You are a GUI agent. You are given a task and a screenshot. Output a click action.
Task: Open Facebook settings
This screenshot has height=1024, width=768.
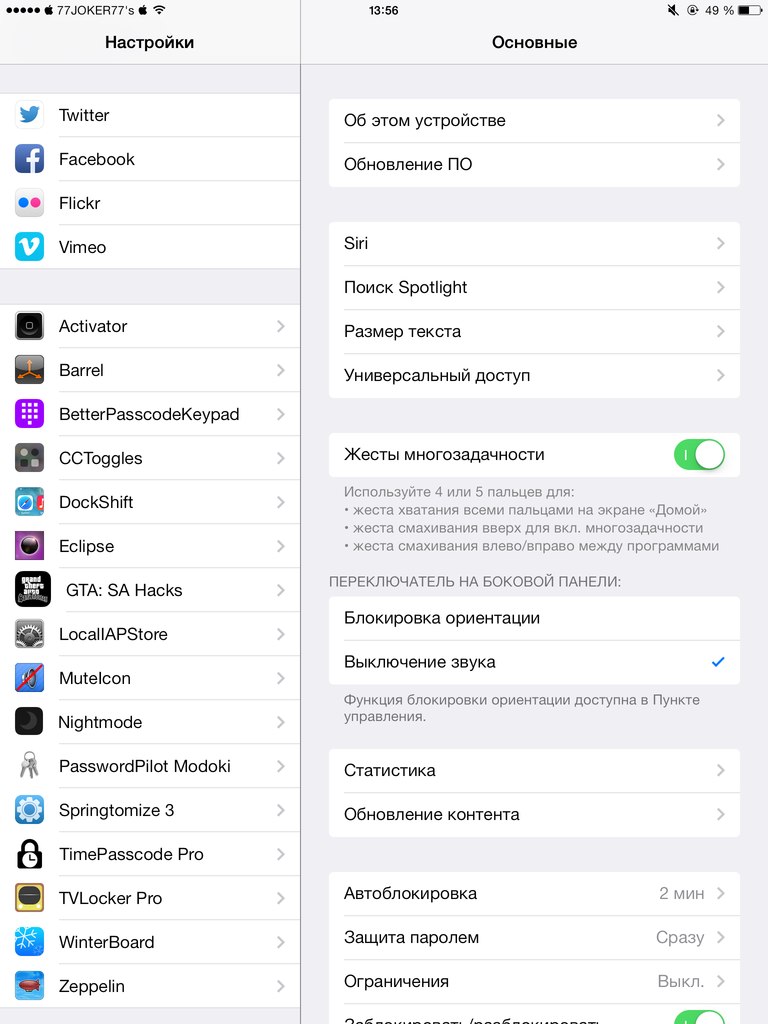tap(150, 159)
